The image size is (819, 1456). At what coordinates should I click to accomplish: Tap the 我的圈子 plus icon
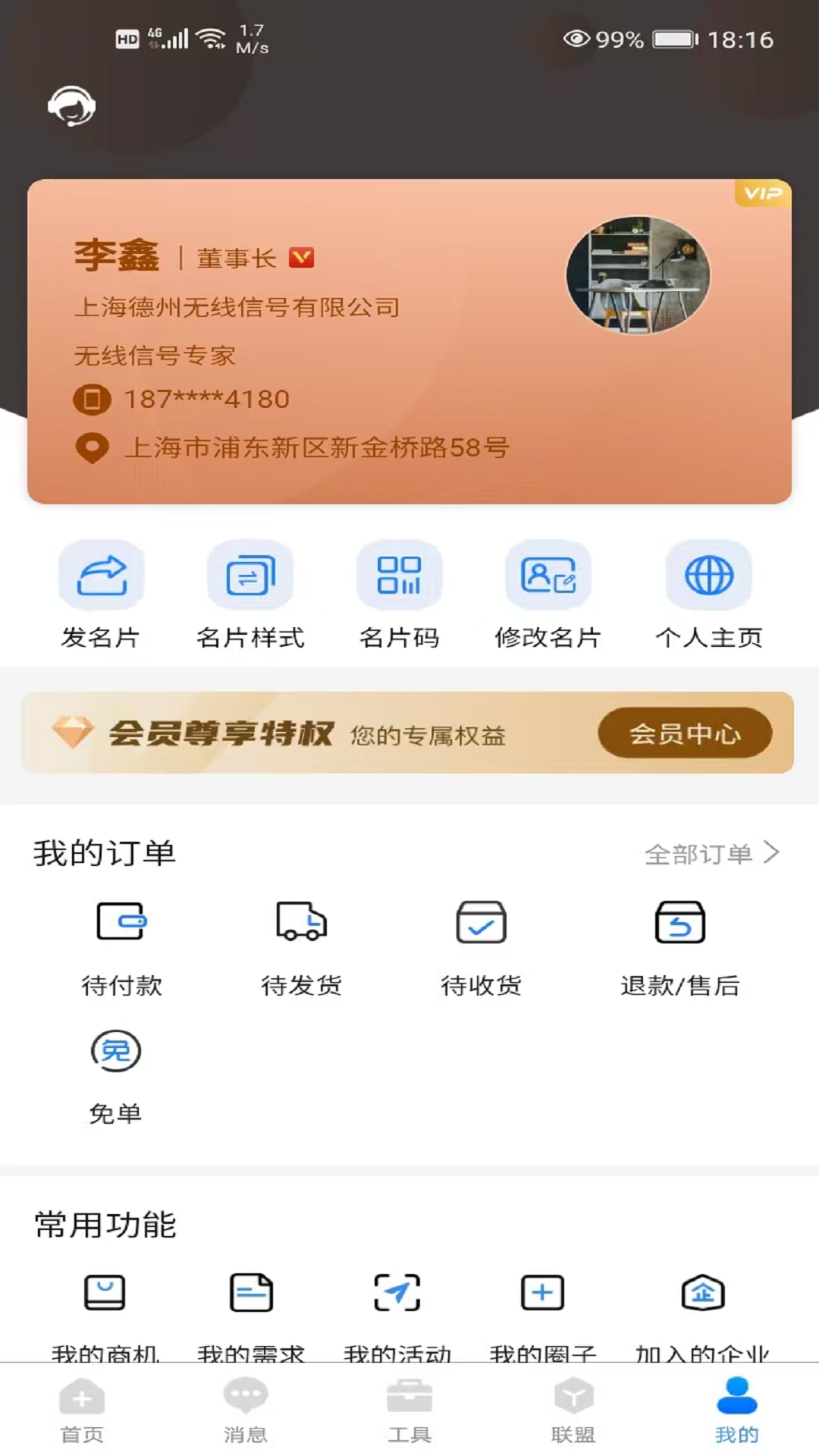(x=541, y=1293)
